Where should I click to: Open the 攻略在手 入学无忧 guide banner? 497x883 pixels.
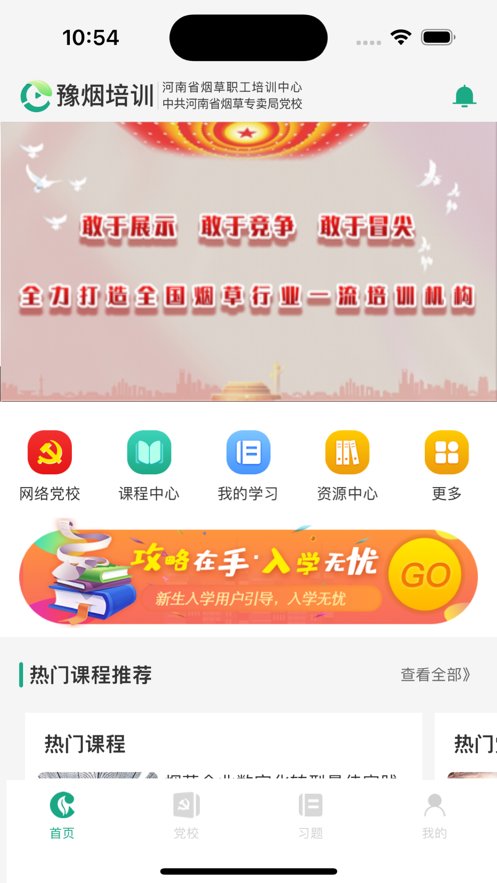(x=248, y=574)
